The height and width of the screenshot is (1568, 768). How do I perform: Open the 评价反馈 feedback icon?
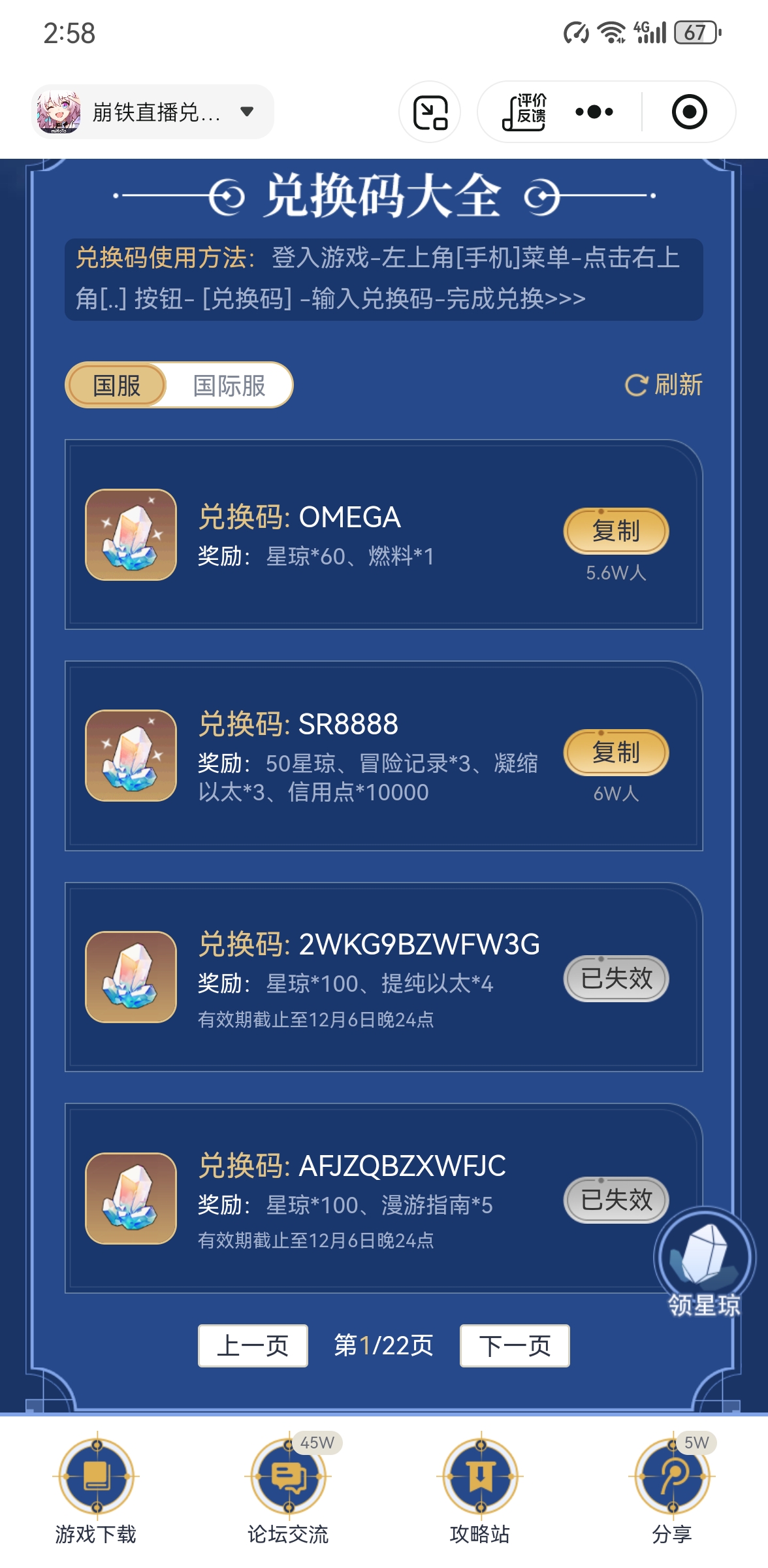524,112
